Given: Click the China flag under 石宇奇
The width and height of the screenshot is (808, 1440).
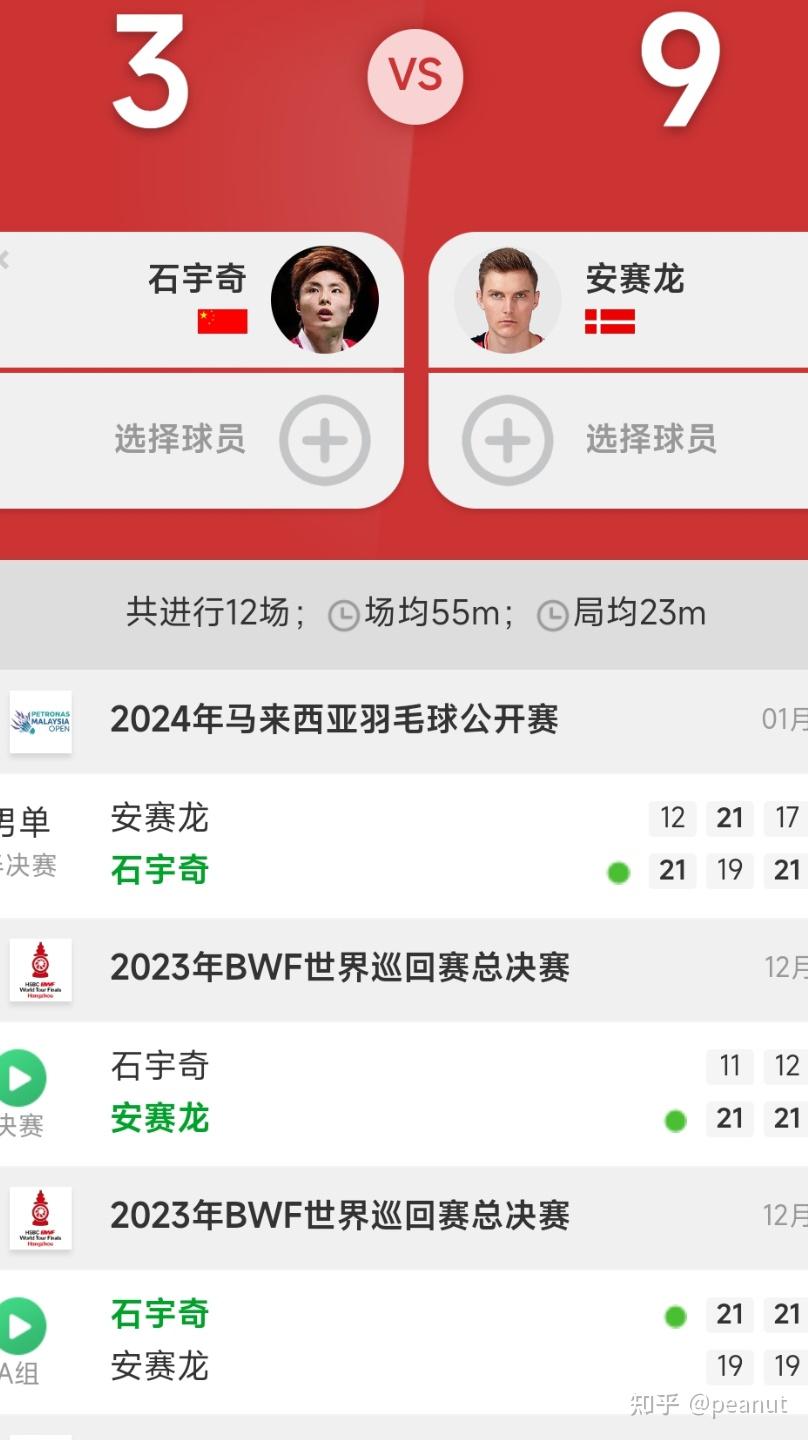Looking at the screenshot, I should coord(222,322).
